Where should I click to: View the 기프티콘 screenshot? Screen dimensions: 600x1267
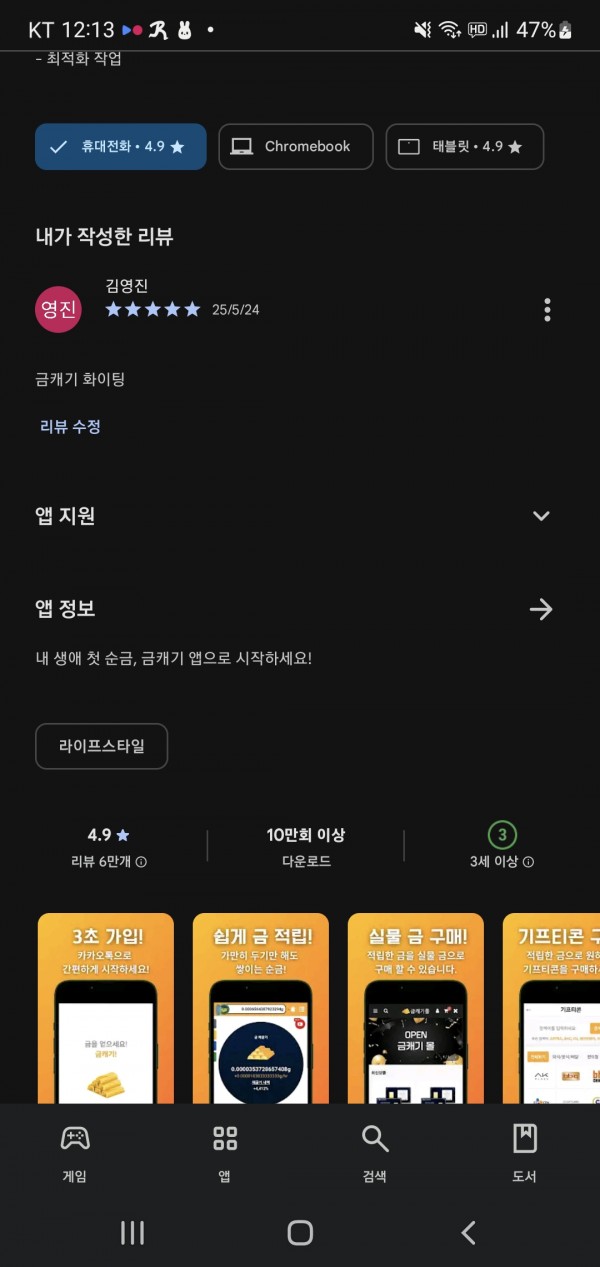pyautogui.click(x=551, y=1009)
